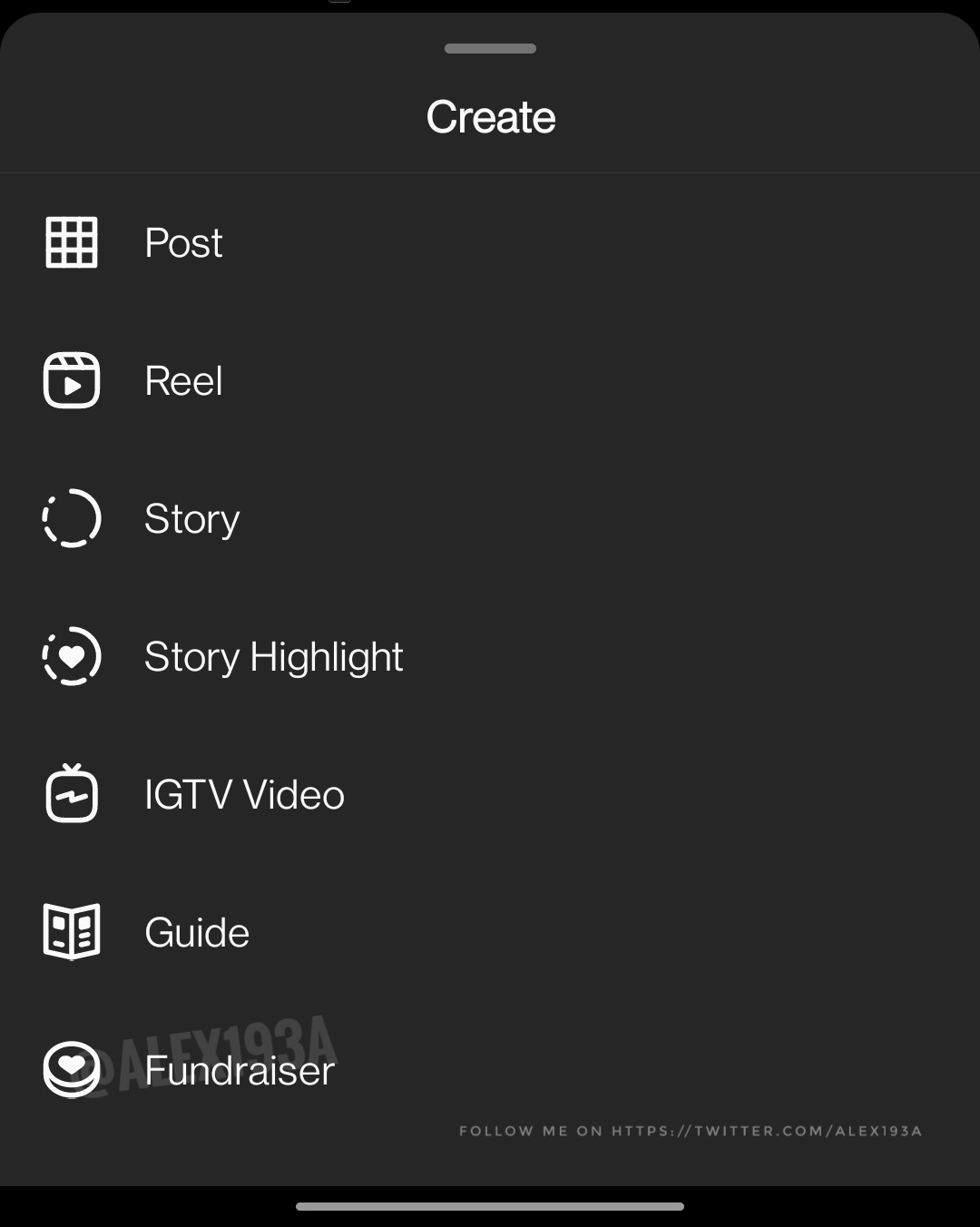Start creating a Guide

197,933
